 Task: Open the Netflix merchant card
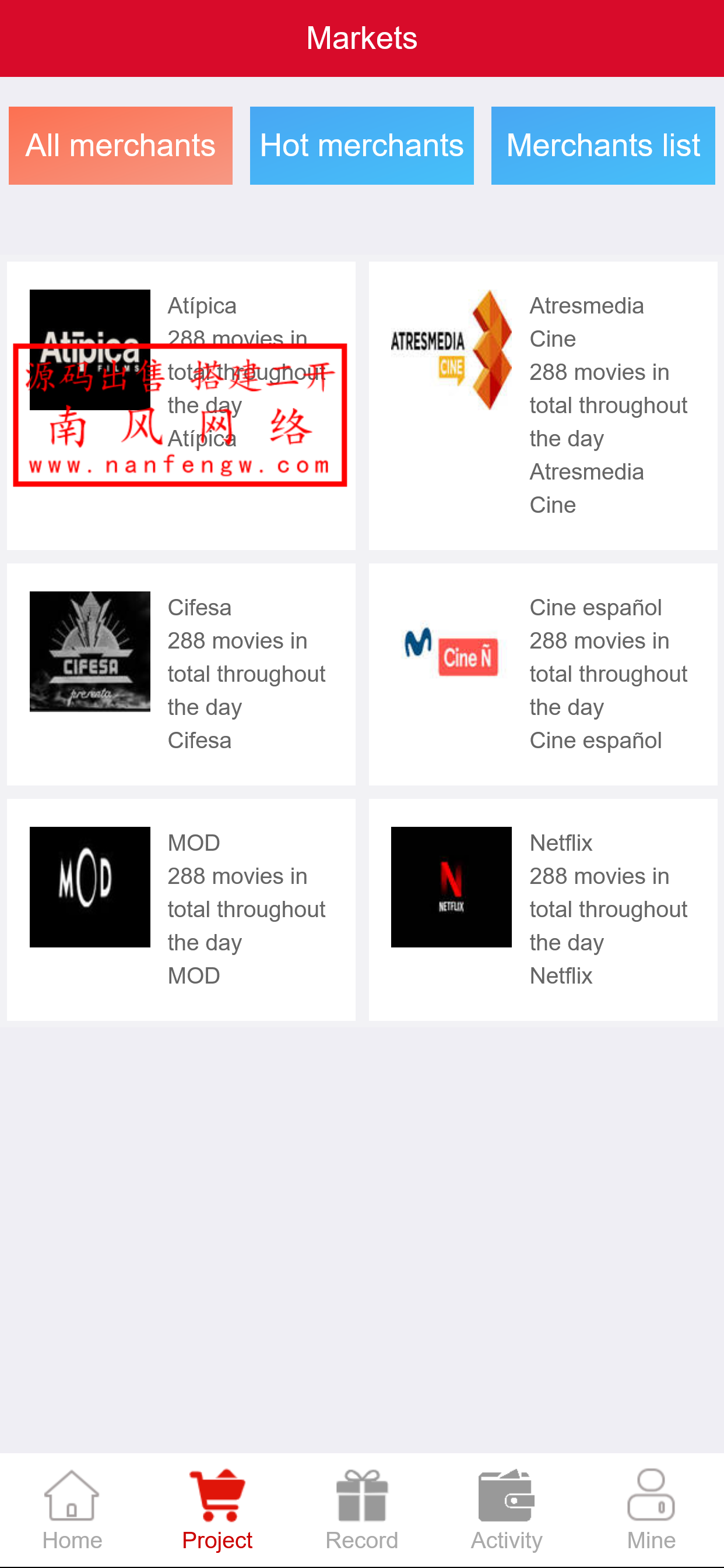[544, 910]
